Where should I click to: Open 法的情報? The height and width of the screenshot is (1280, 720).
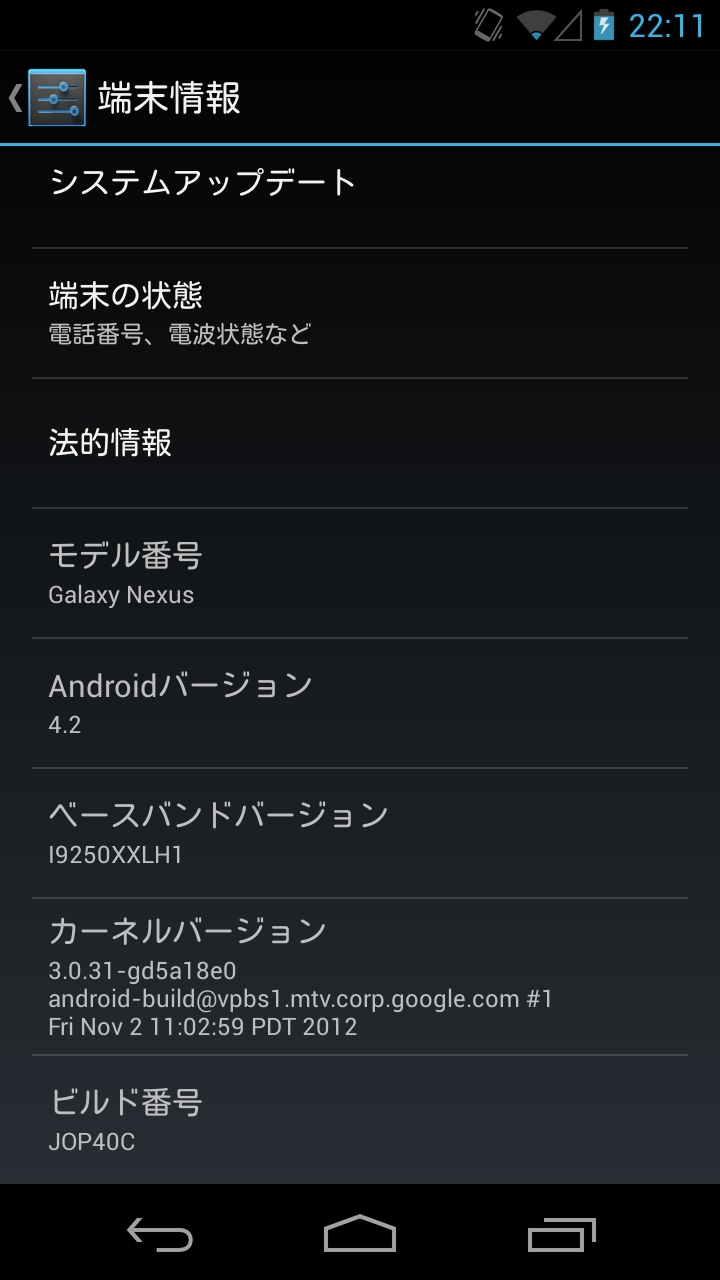click(359, 443)
